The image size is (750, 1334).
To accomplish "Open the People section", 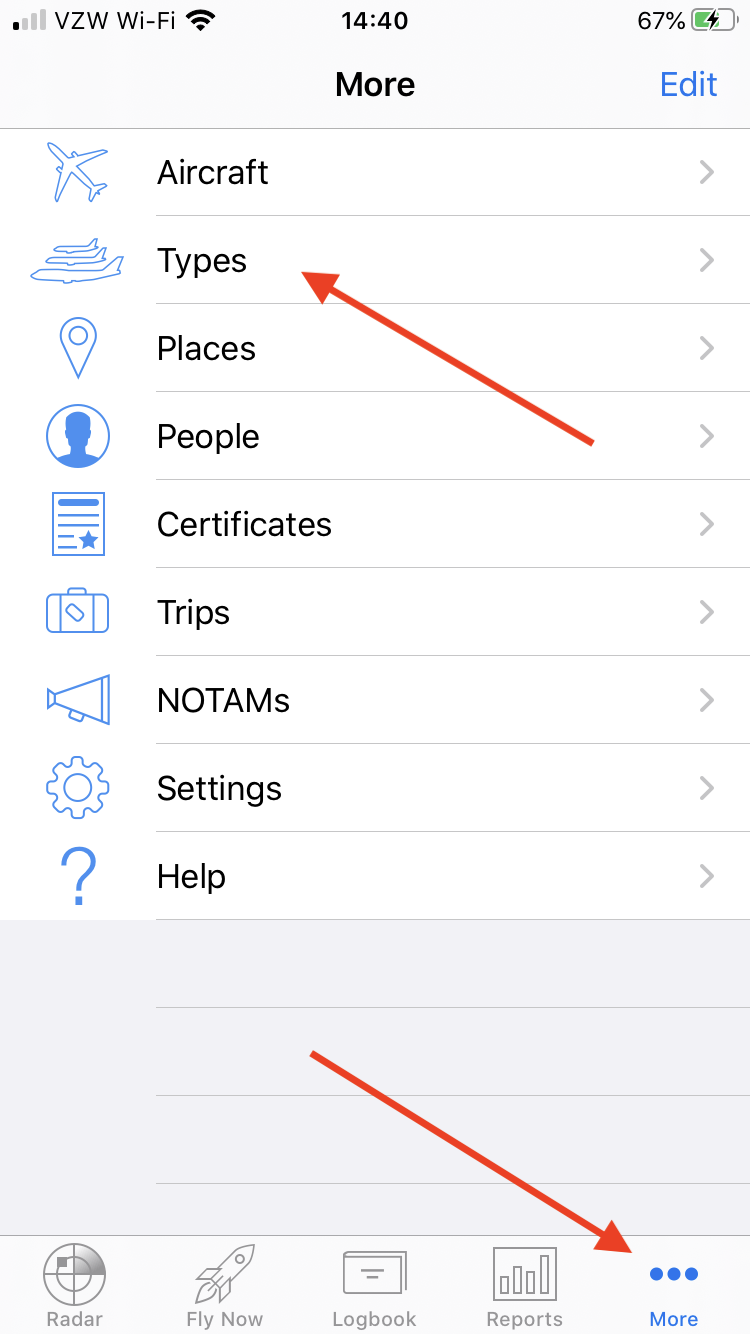I will (x=375, y=436).
